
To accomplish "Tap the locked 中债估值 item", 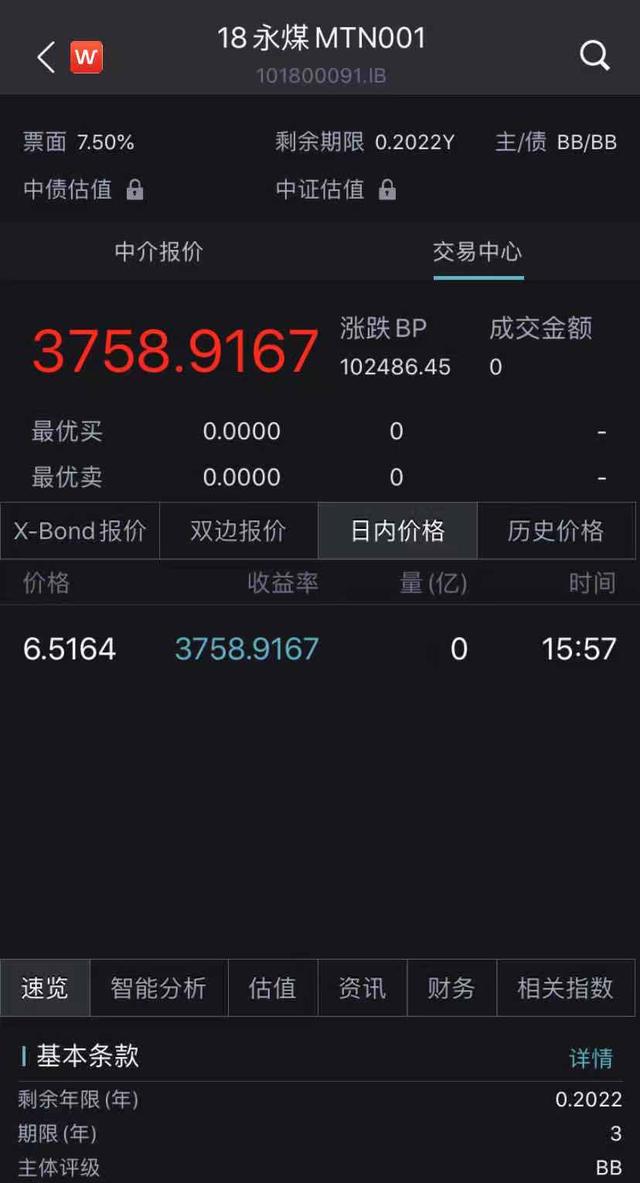I will click(x=84, y=189).
